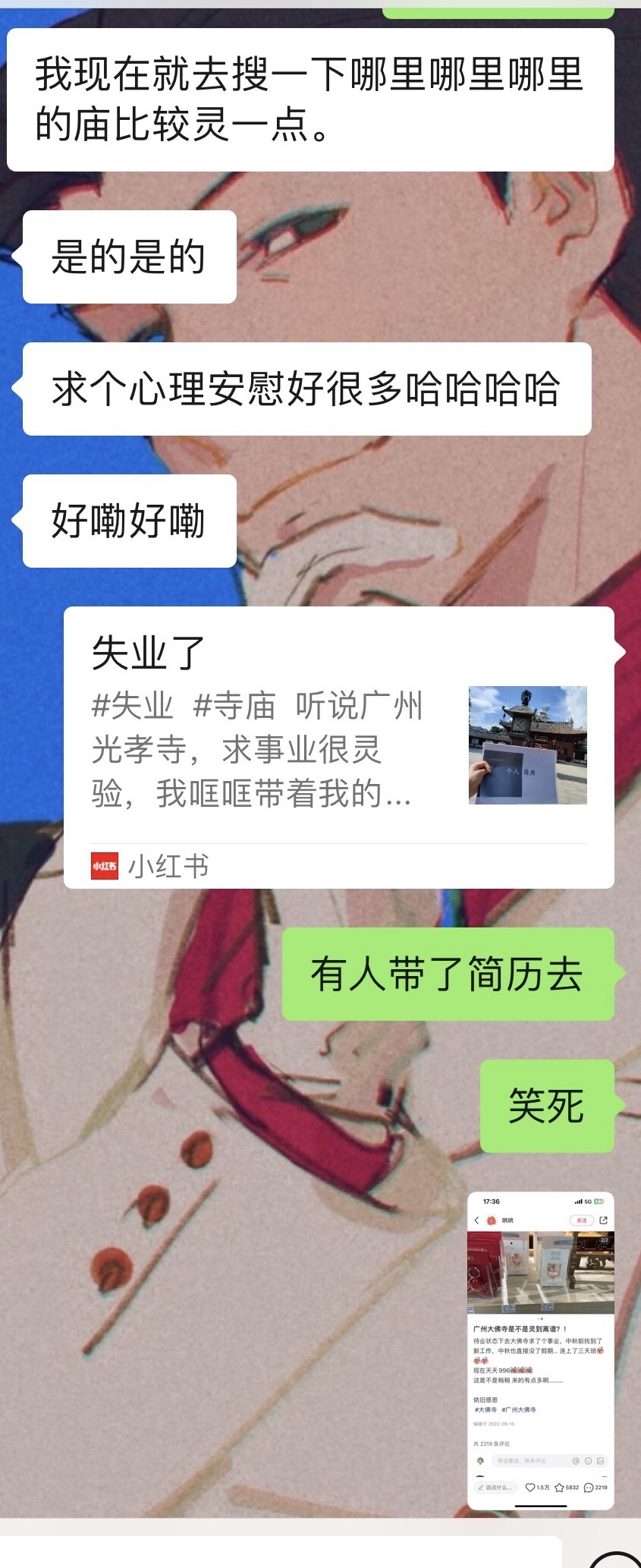View the sent screenshot about 广州大佛寺

tap(540, 1349)
